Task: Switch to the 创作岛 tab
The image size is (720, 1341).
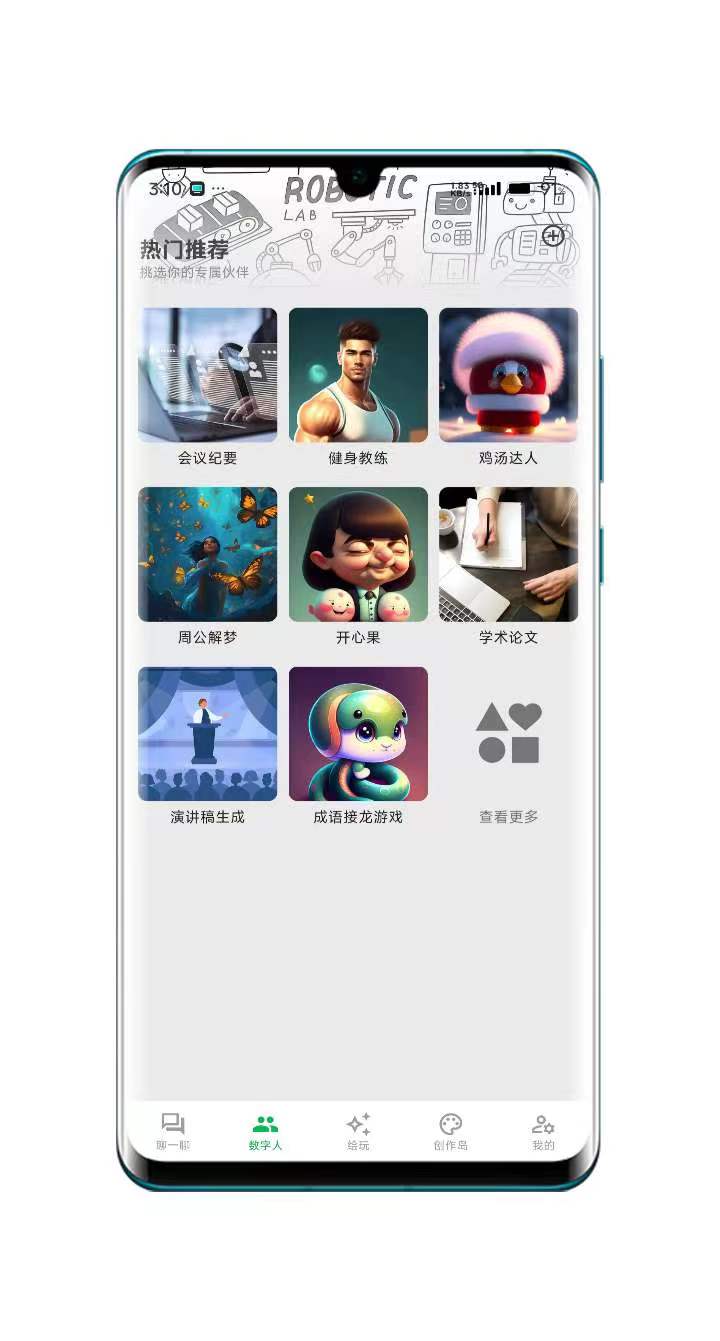Action: pyautogui.click(x=451, y=1132)
